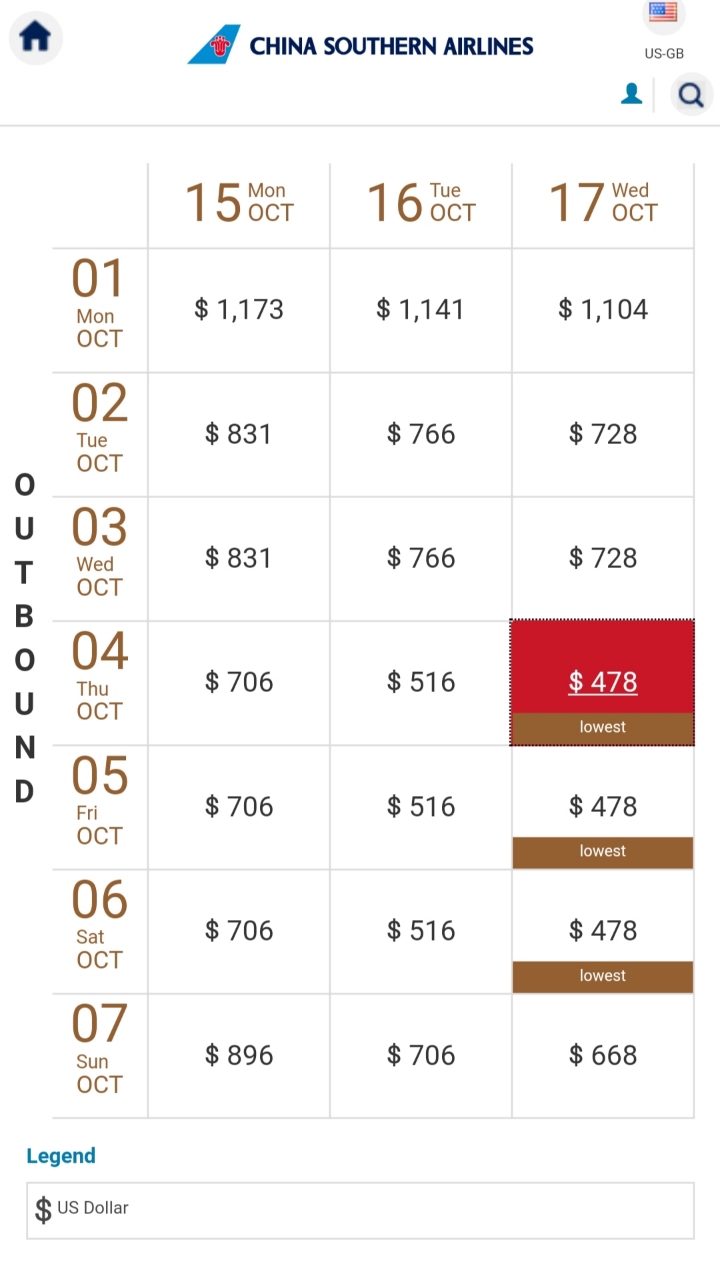Select $516 fare for 04 Oct outbound, 16 Oct return
The height and width of the screenshot is (1280, 720).
421,682
